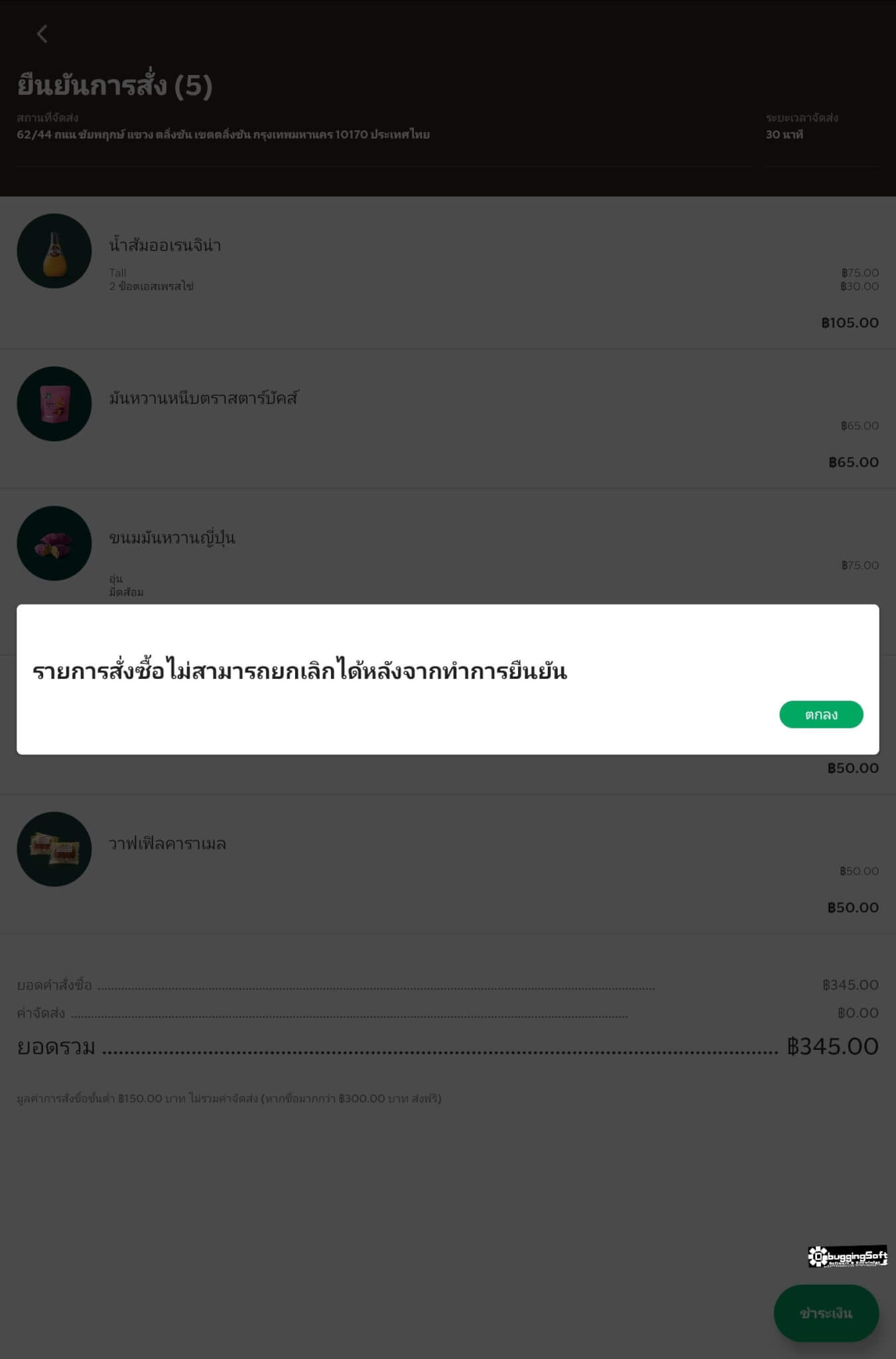Image resolution: width=896 pixels, height=1359 pixels.
Task: Go back using the top arrow
Action: click(x=42, y=34)
